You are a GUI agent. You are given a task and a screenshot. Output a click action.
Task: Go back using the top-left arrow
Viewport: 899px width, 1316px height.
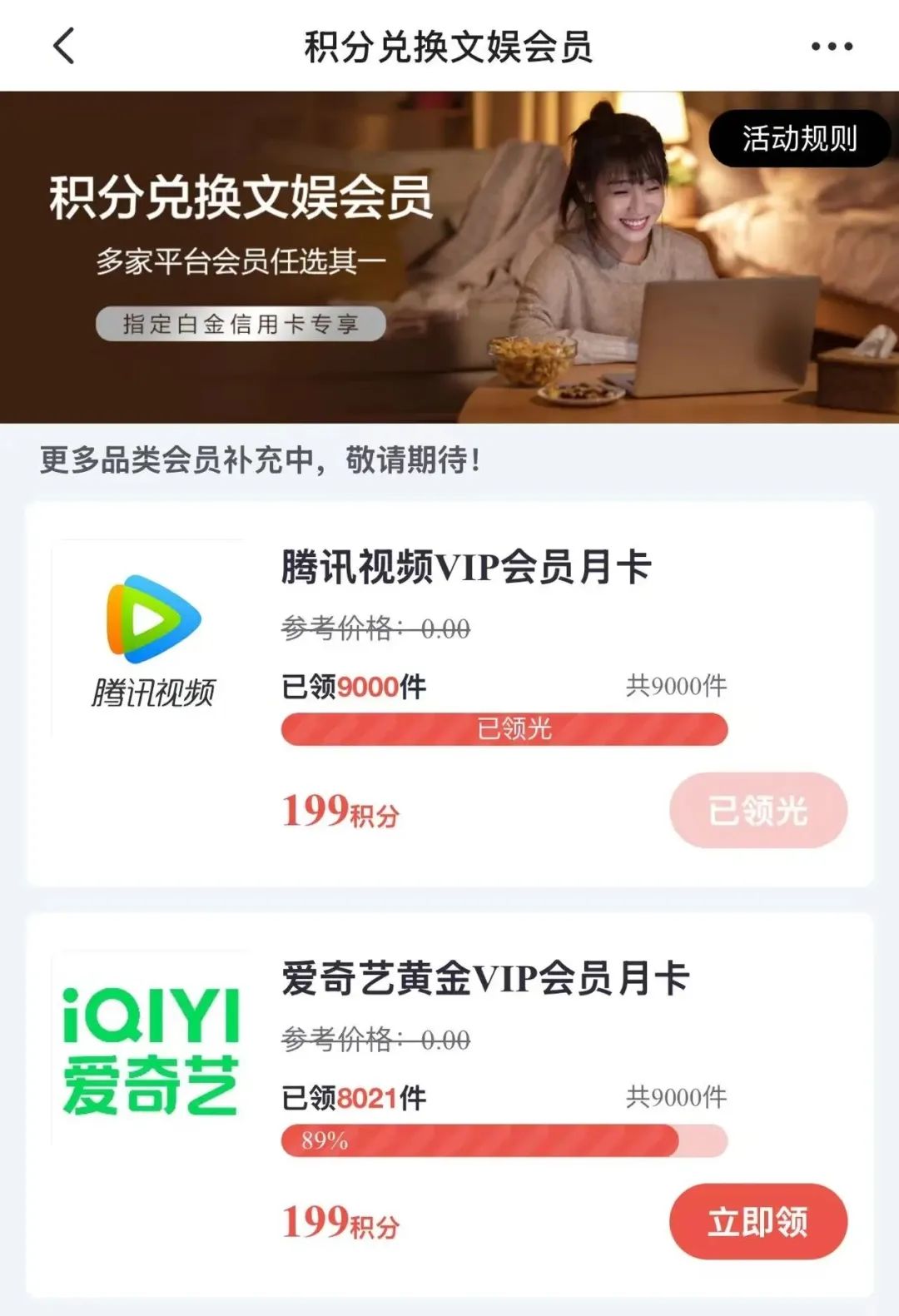(64, 46)
